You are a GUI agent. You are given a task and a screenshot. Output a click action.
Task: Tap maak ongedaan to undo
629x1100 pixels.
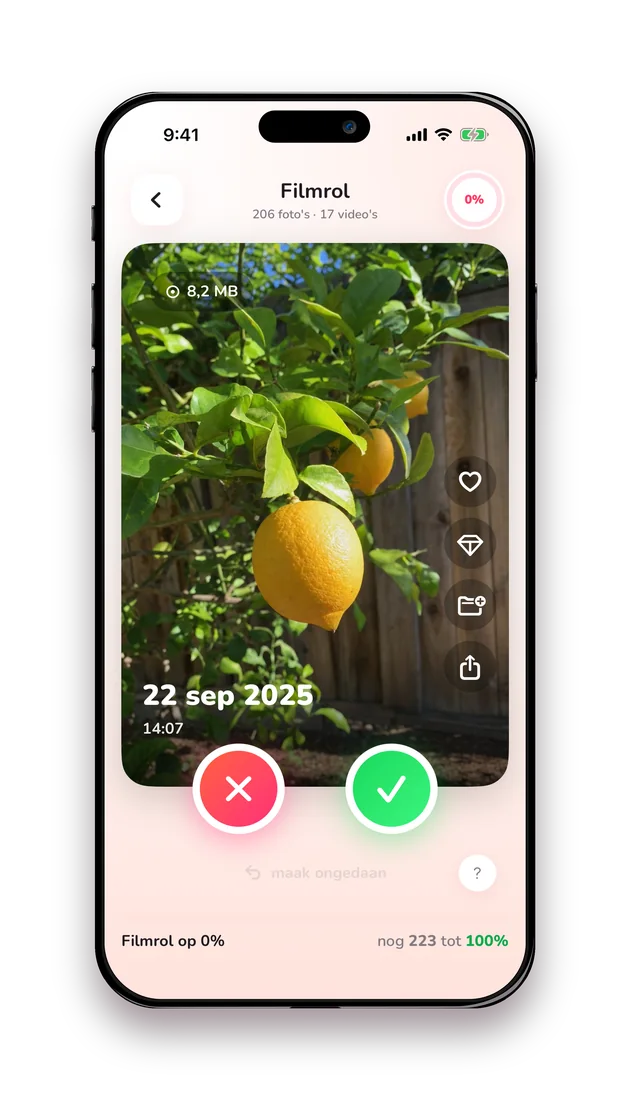(316, 873)
